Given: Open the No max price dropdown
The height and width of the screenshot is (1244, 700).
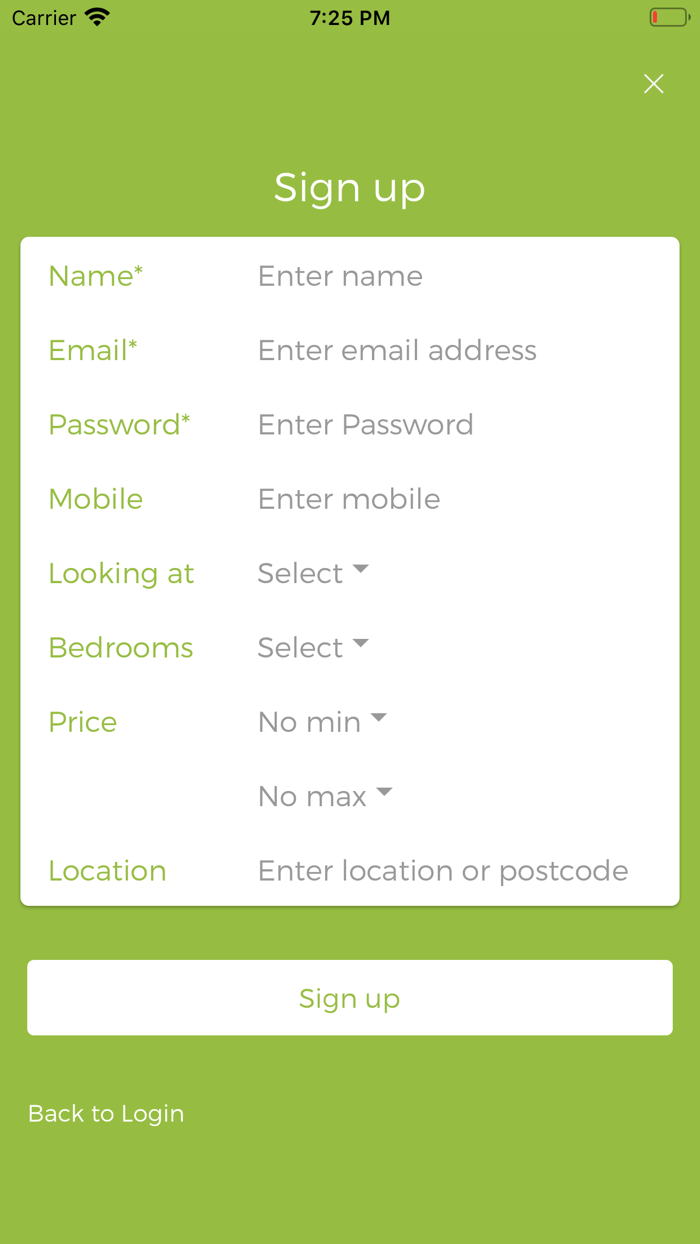Looking at the screenshot, I should pyautogui.click(x=325, y=796).
